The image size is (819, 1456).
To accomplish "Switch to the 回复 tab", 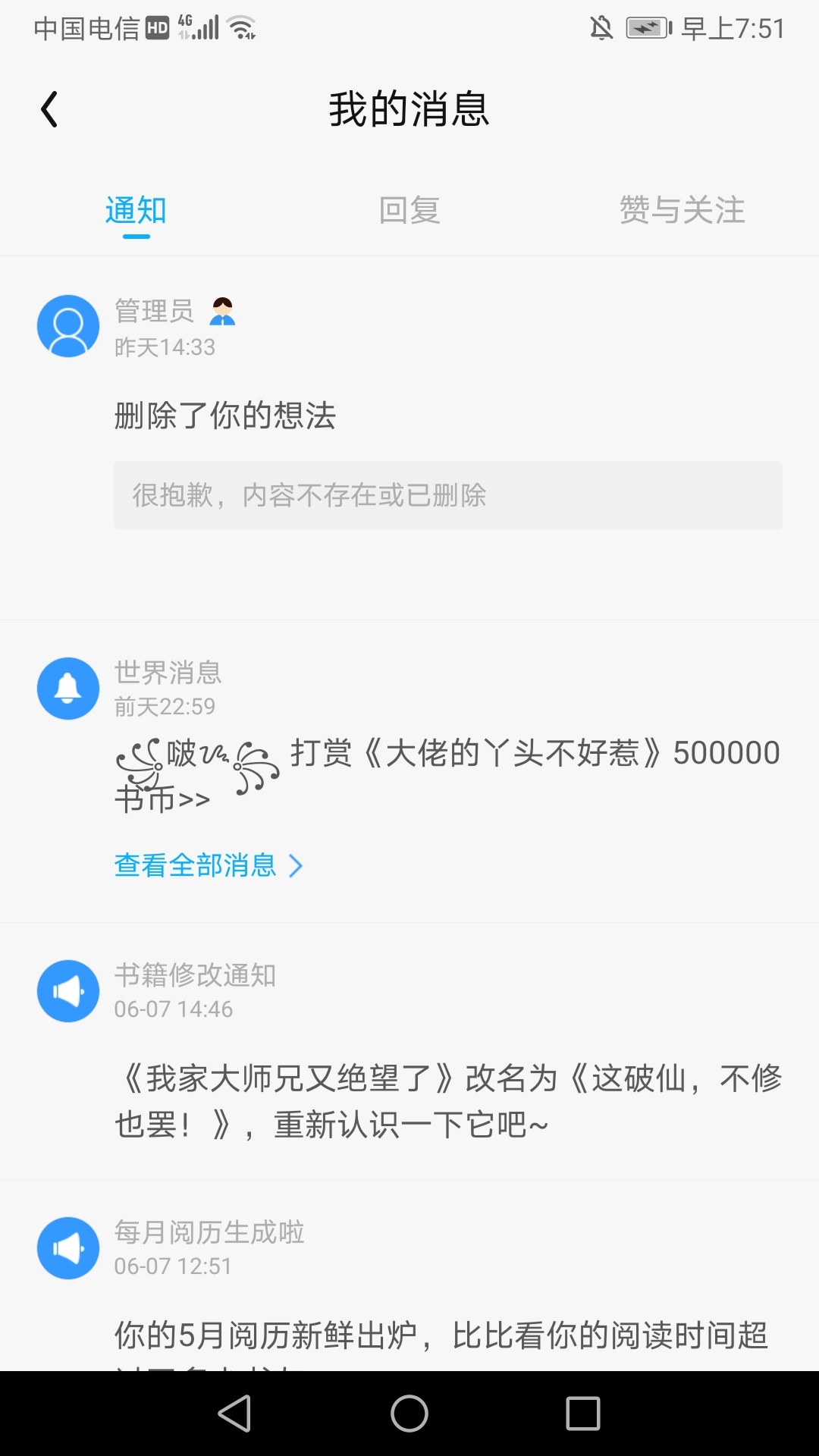I will [409, 210].
